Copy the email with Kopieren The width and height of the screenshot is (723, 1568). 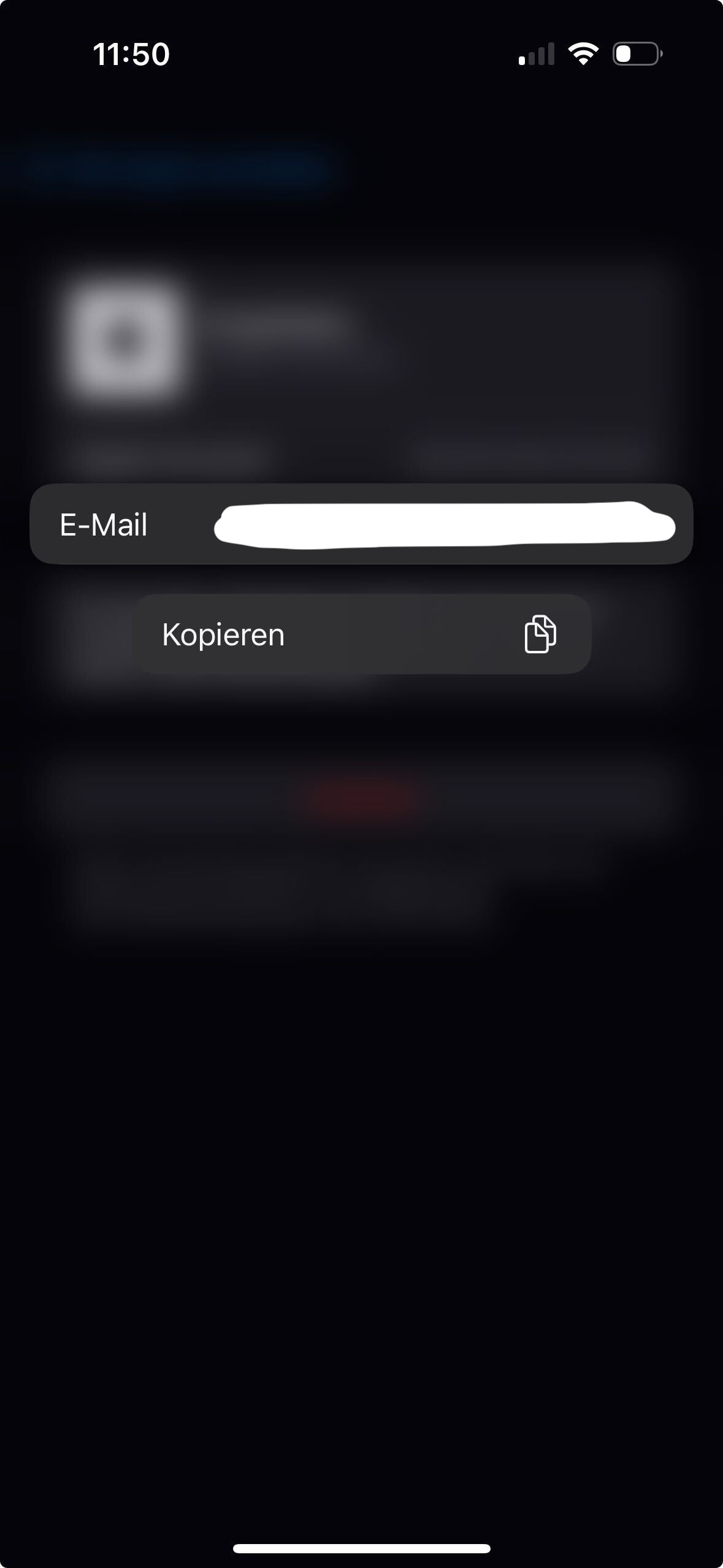(x=361, y=634)
